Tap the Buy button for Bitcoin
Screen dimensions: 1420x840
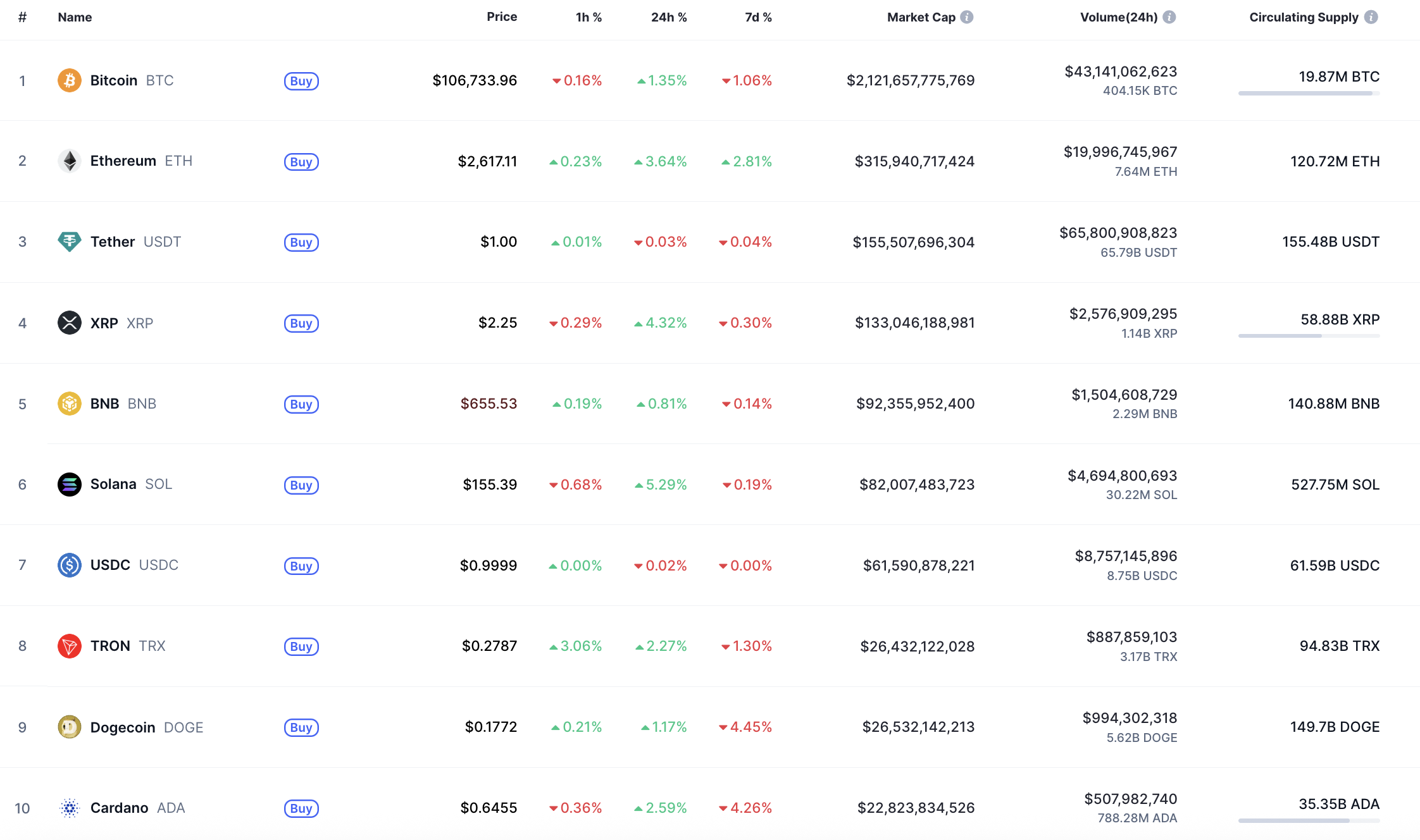point(301,81)
